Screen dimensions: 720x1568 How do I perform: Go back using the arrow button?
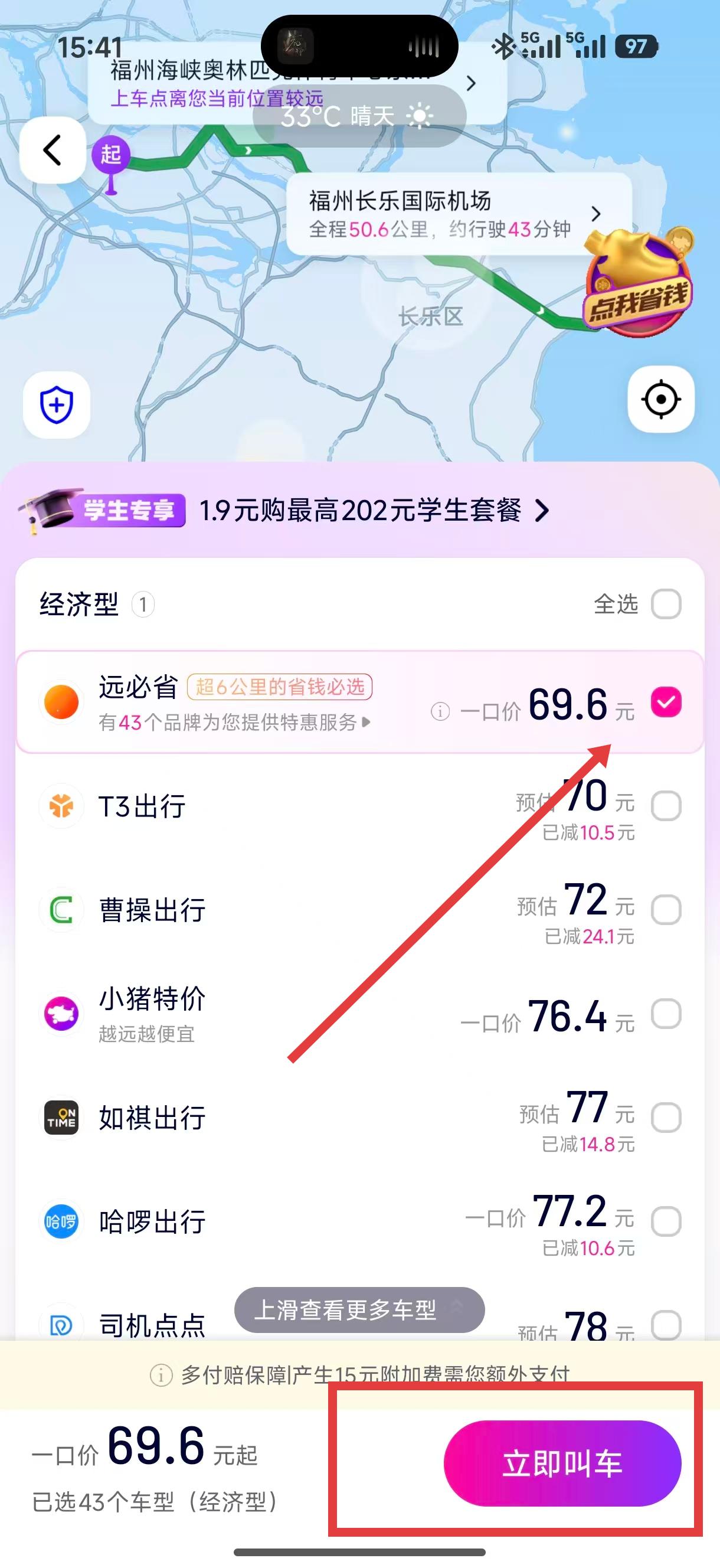tap(53, 151)
